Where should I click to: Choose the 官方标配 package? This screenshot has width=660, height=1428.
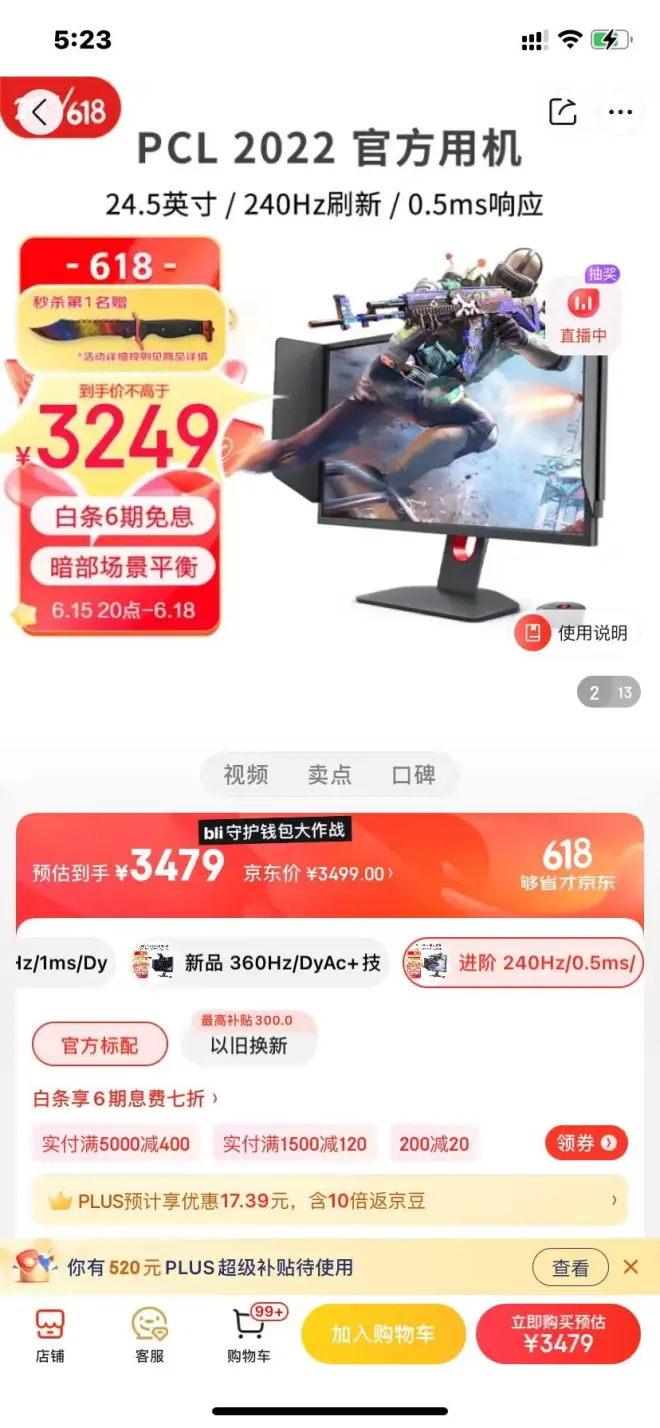coord(99,1045)
